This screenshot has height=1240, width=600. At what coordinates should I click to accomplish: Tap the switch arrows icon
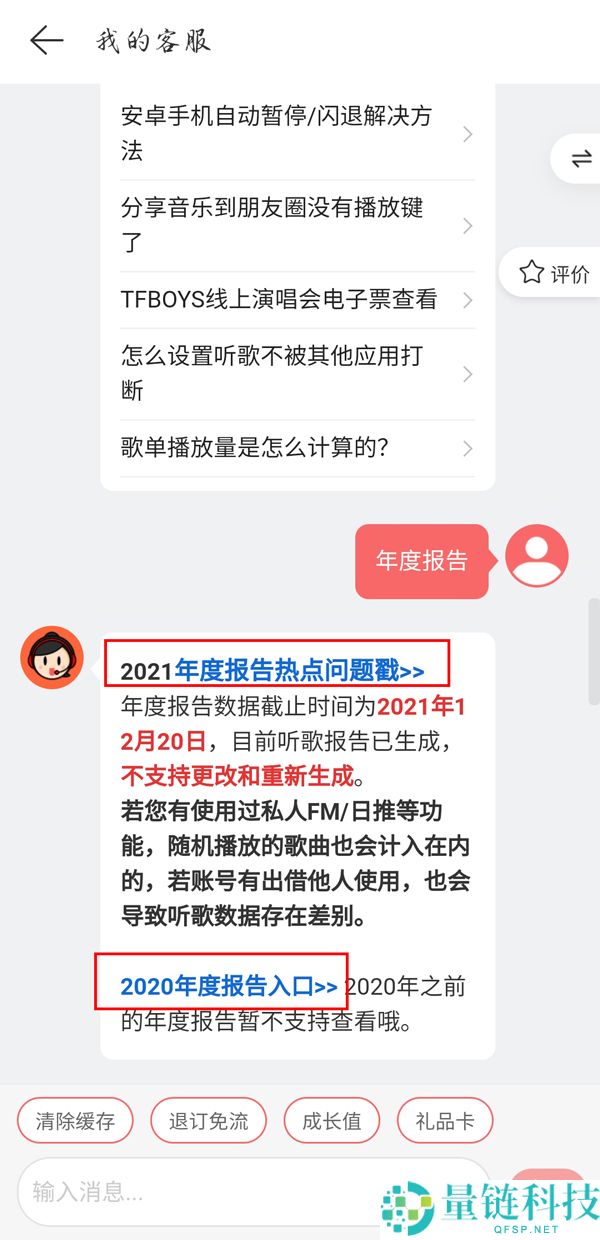581,159
